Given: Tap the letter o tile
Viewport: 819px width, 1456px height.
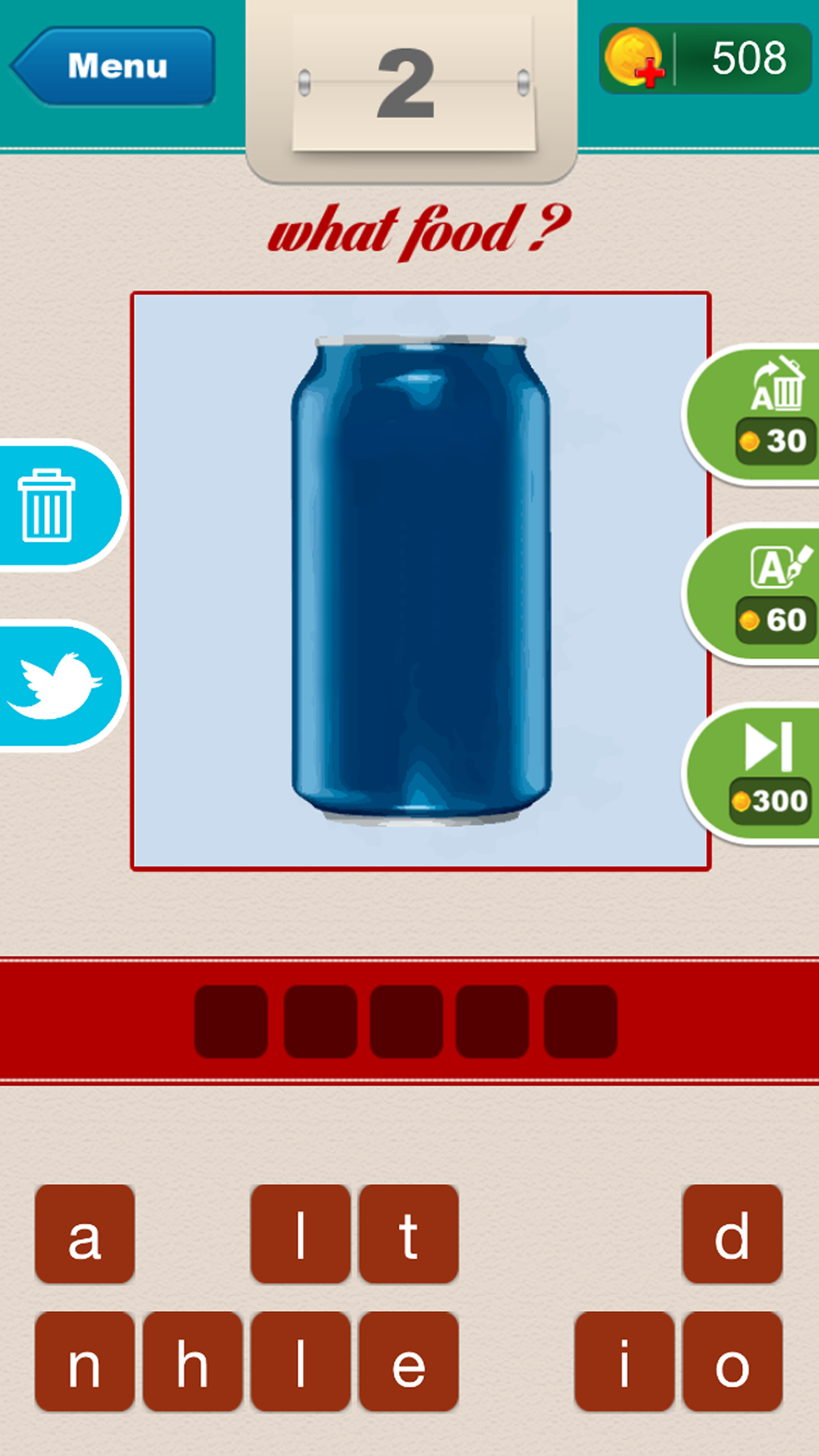Looking at the screenshot, I should [732, 1361].
